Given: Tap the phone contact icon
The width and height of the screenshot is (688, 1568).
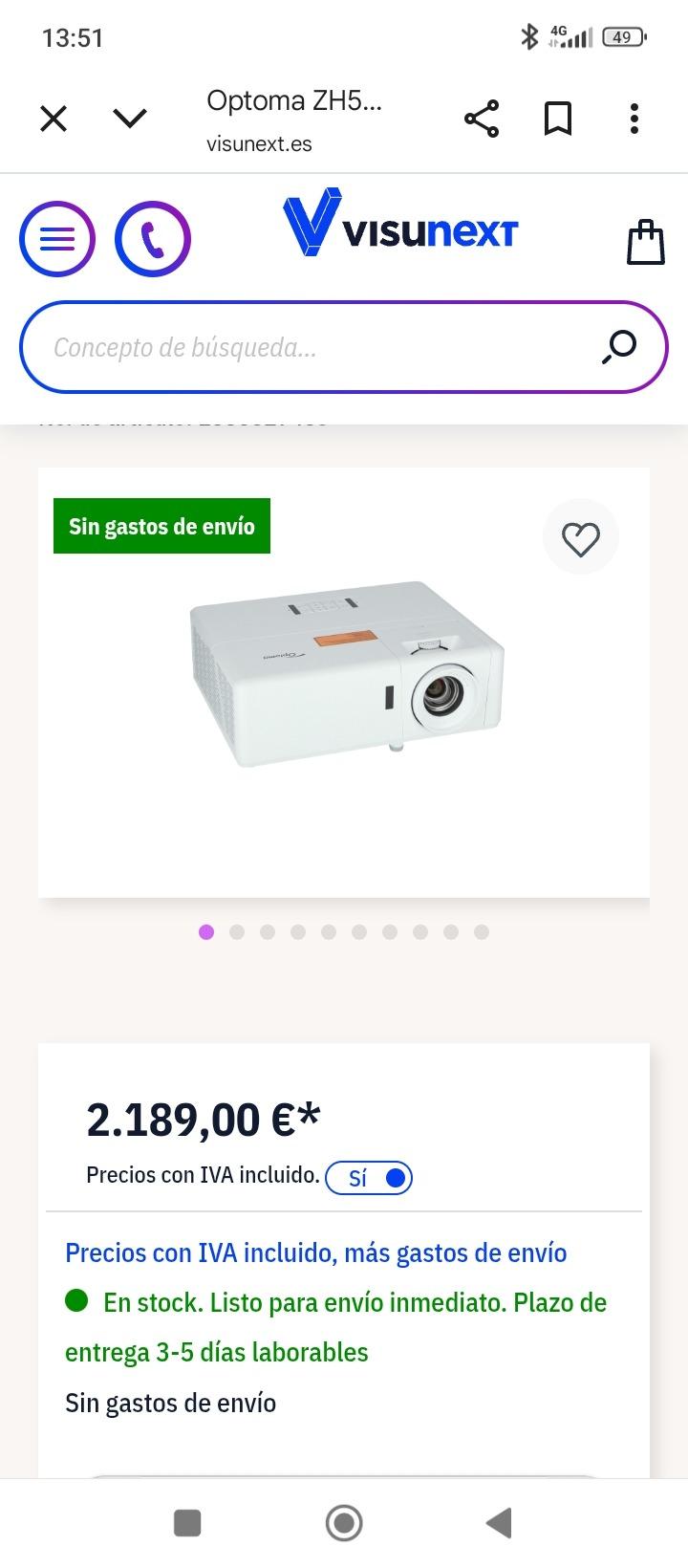Looking at the screenshot, I should click(152, 238).
